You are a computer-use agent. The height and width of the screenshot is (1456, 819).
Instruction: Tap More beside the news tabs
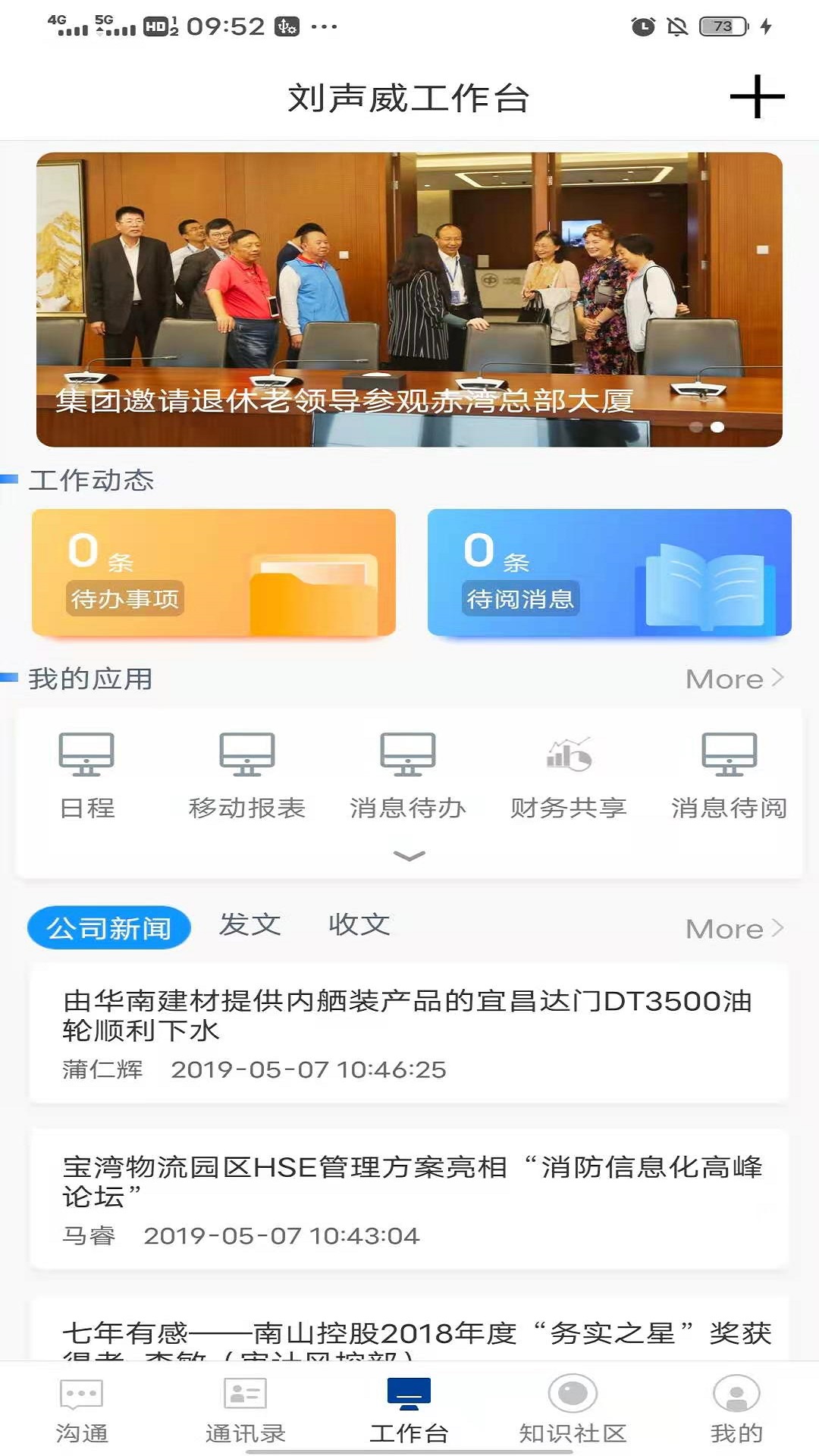point(733,929)
